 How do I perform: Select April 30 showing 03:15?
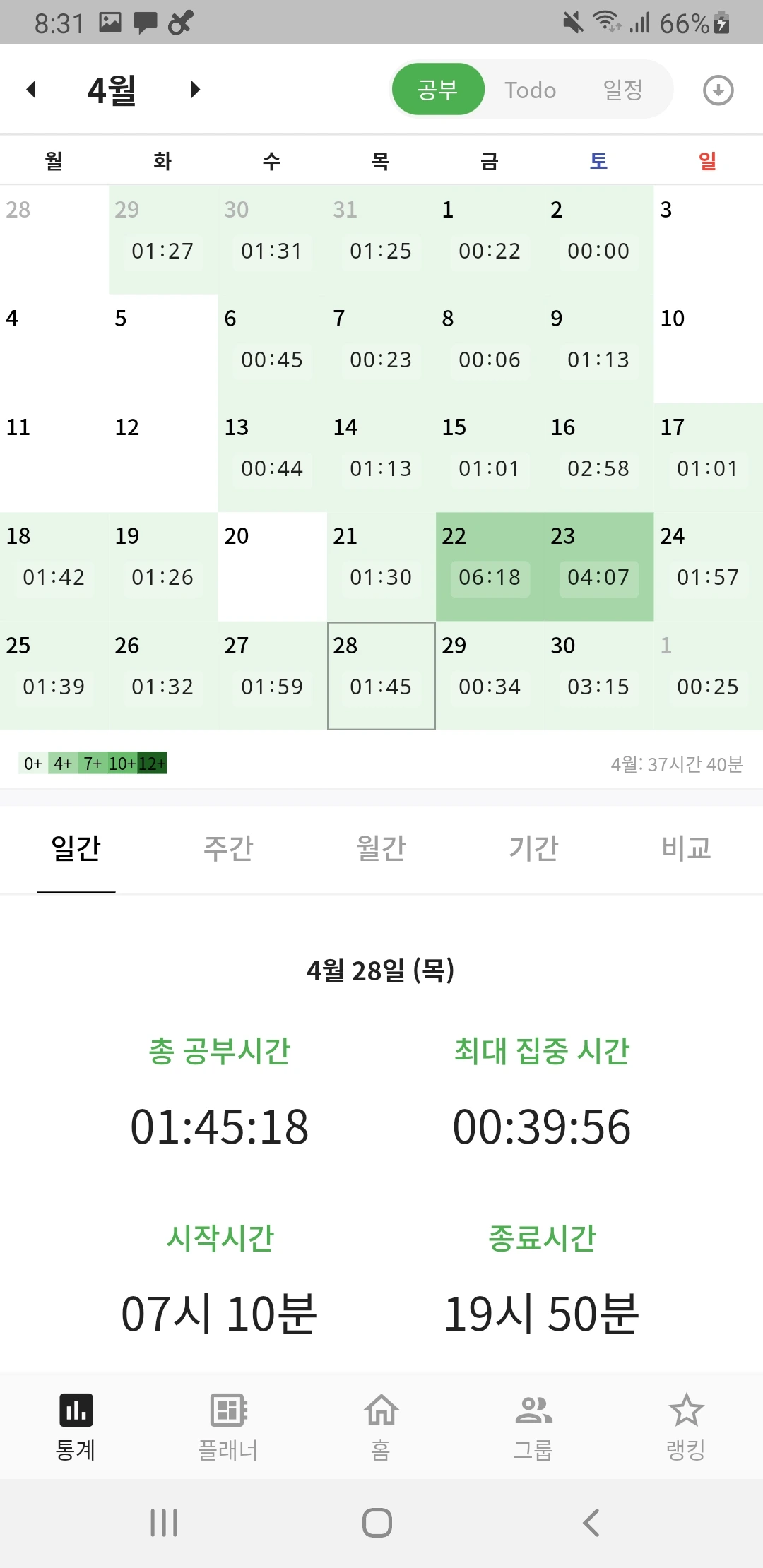(599, 676)
